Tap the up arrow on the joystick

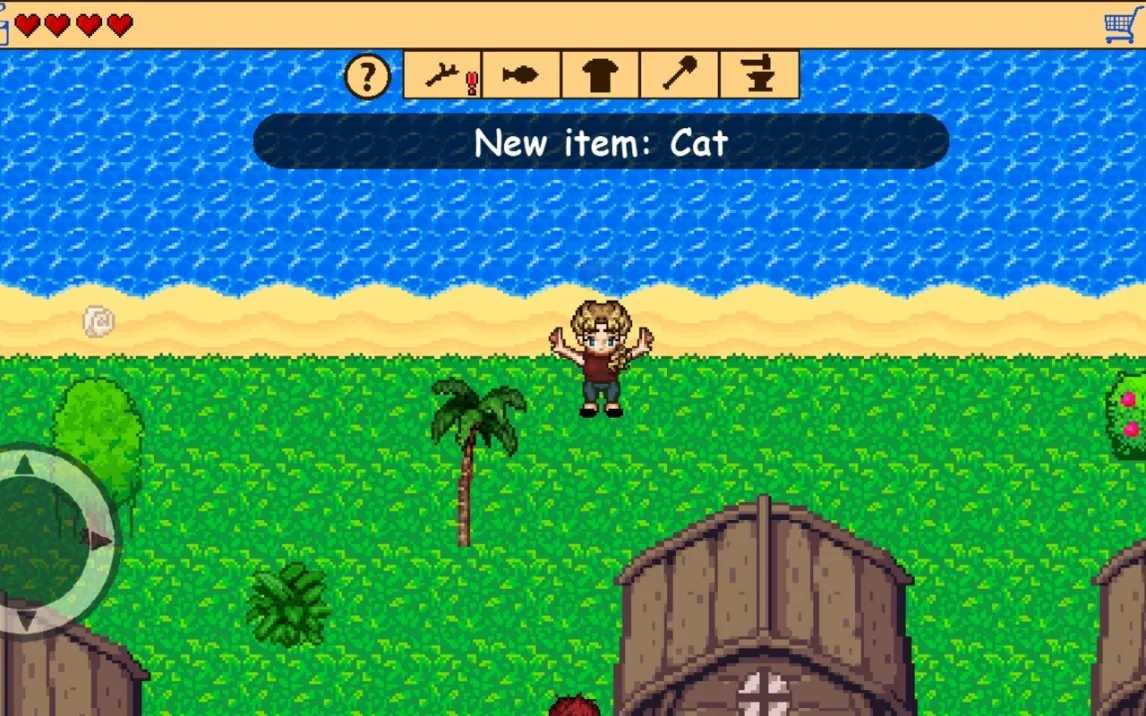pyautogui.click(x=23, y=464)
